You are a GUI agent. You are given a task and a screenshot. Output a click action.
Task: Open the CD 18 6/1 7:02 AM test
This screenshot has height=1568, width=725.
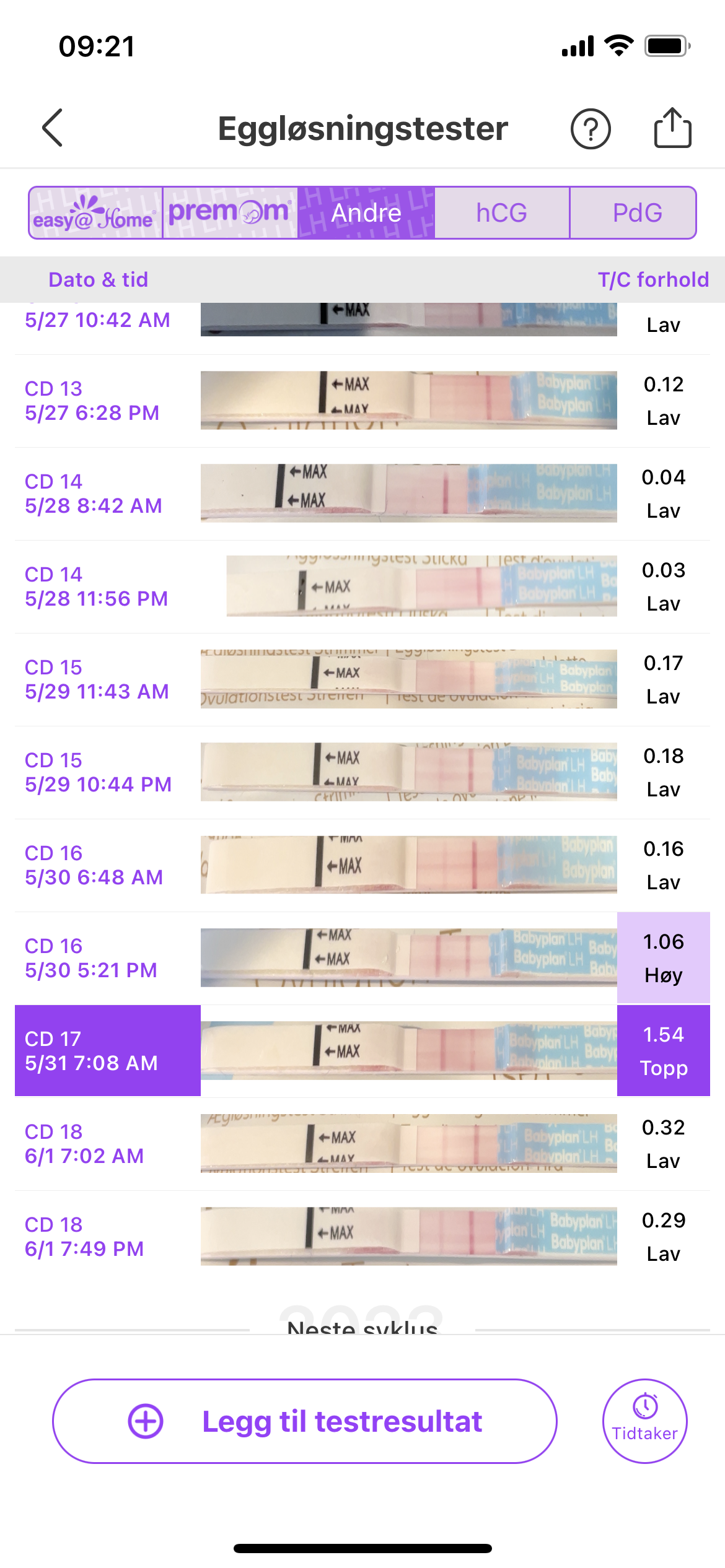pyautogui.click(x=362, y=1144)
